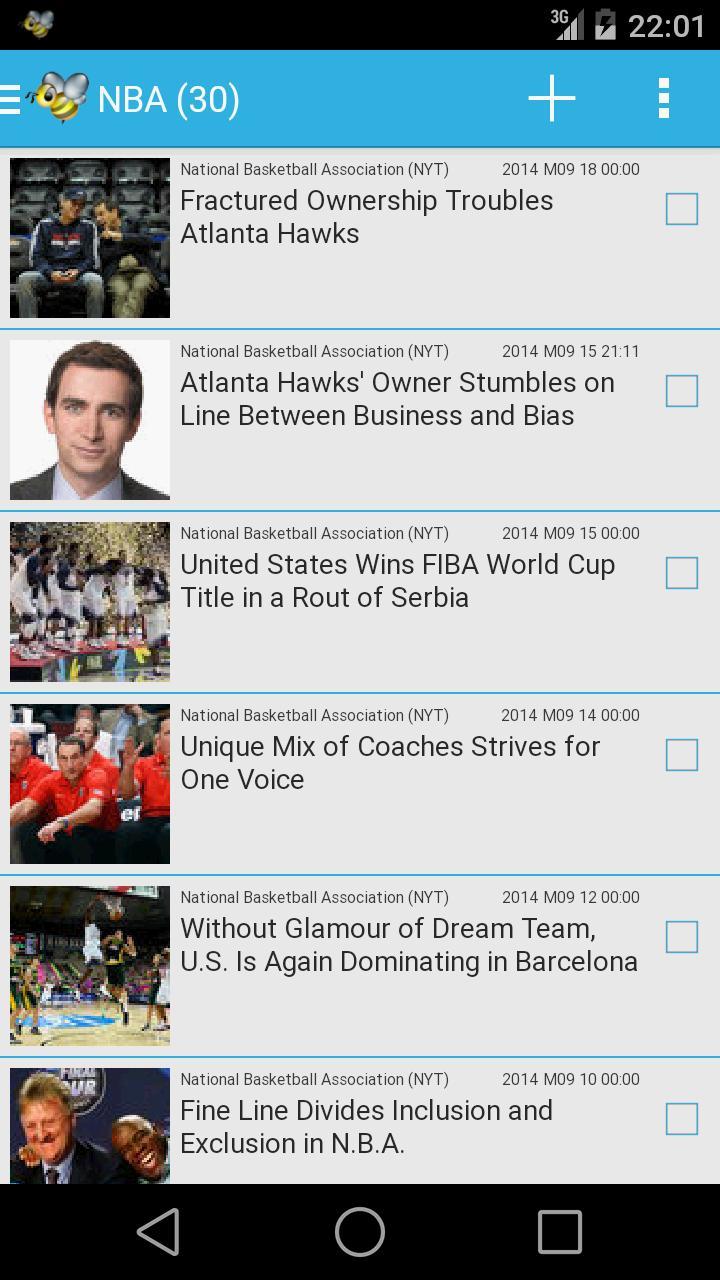This screenshot has height=1280, width=720.
Task: Tap the Android Back navigation button
Action: pos(160,1233)
